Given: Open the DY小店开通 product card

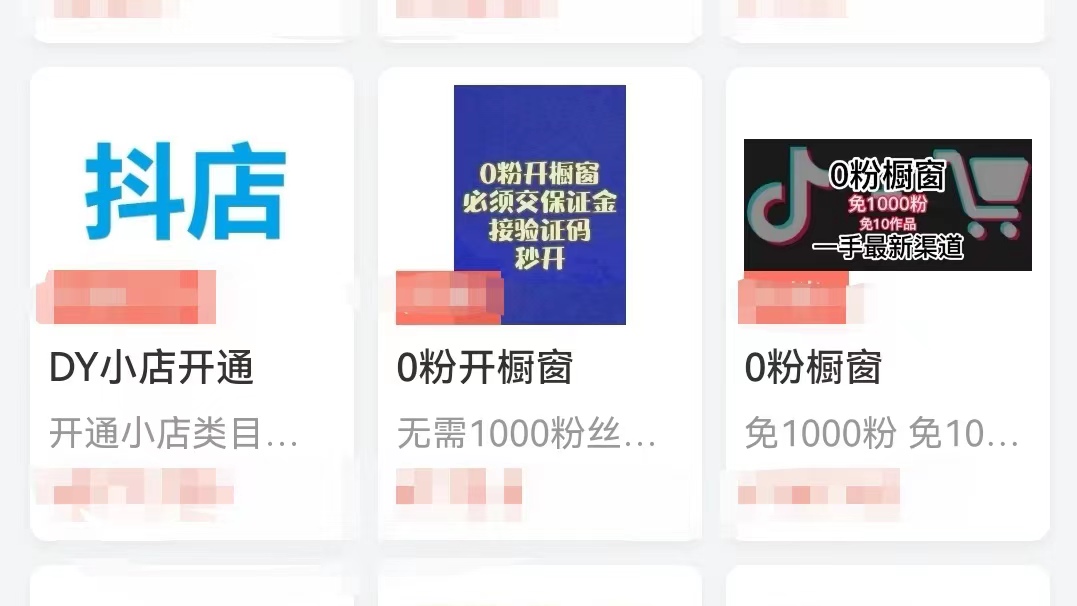Looking at the screenshot, I should pyautogui.click(x=191, y=303).
